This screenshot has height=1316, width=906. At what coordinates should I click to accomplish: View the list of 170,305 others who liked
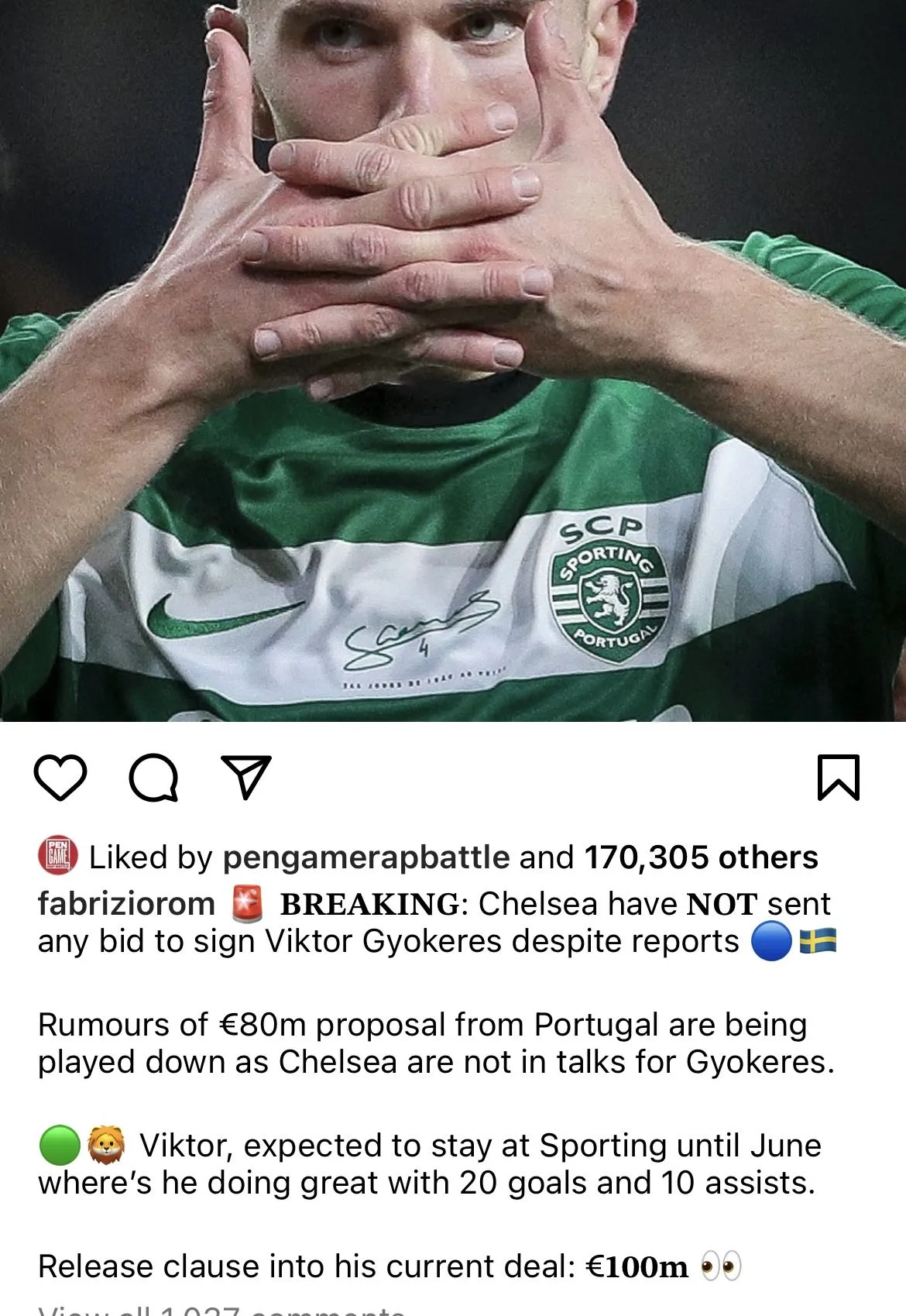(x=701, y=857)
